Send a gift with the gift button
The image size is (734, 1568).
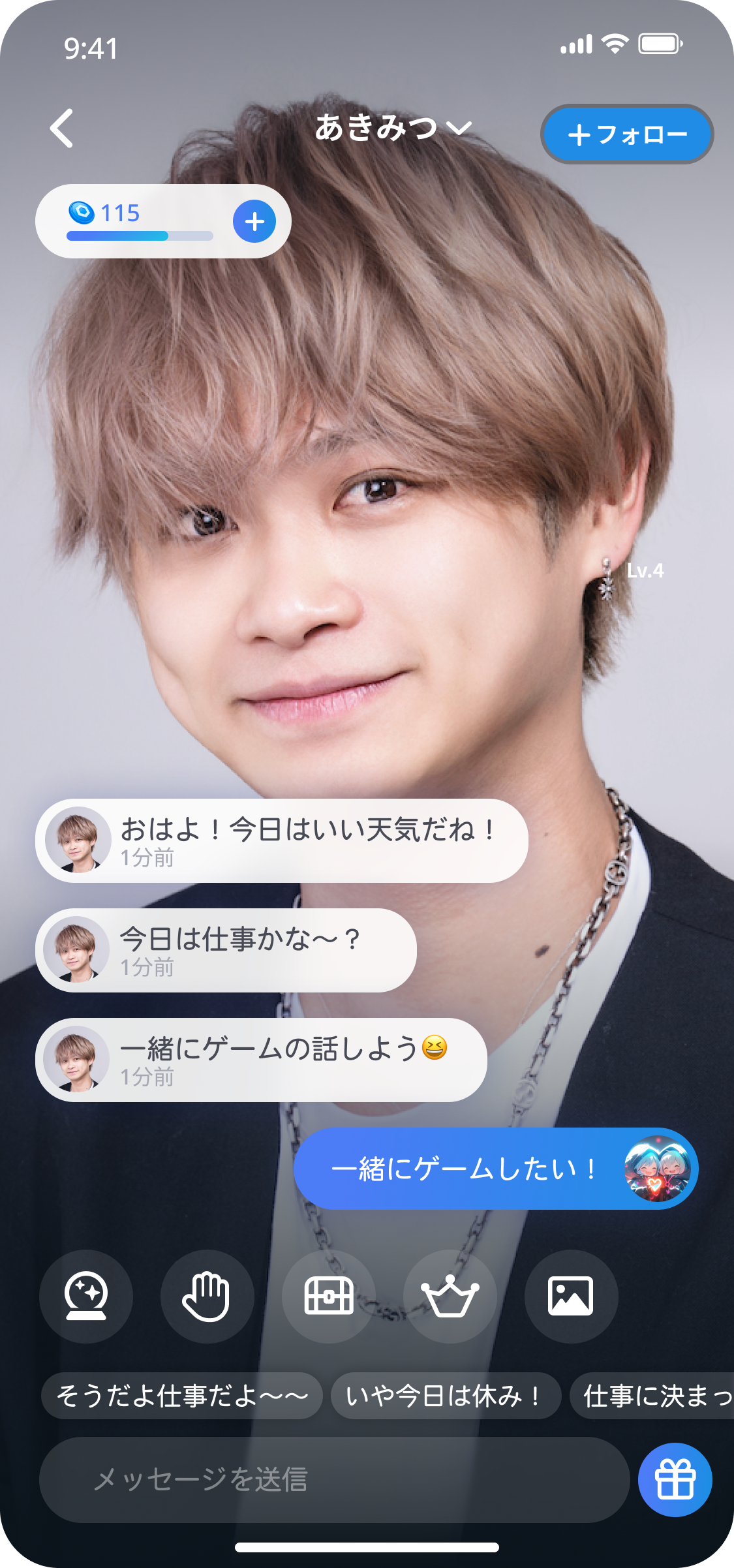point(675,1480)
